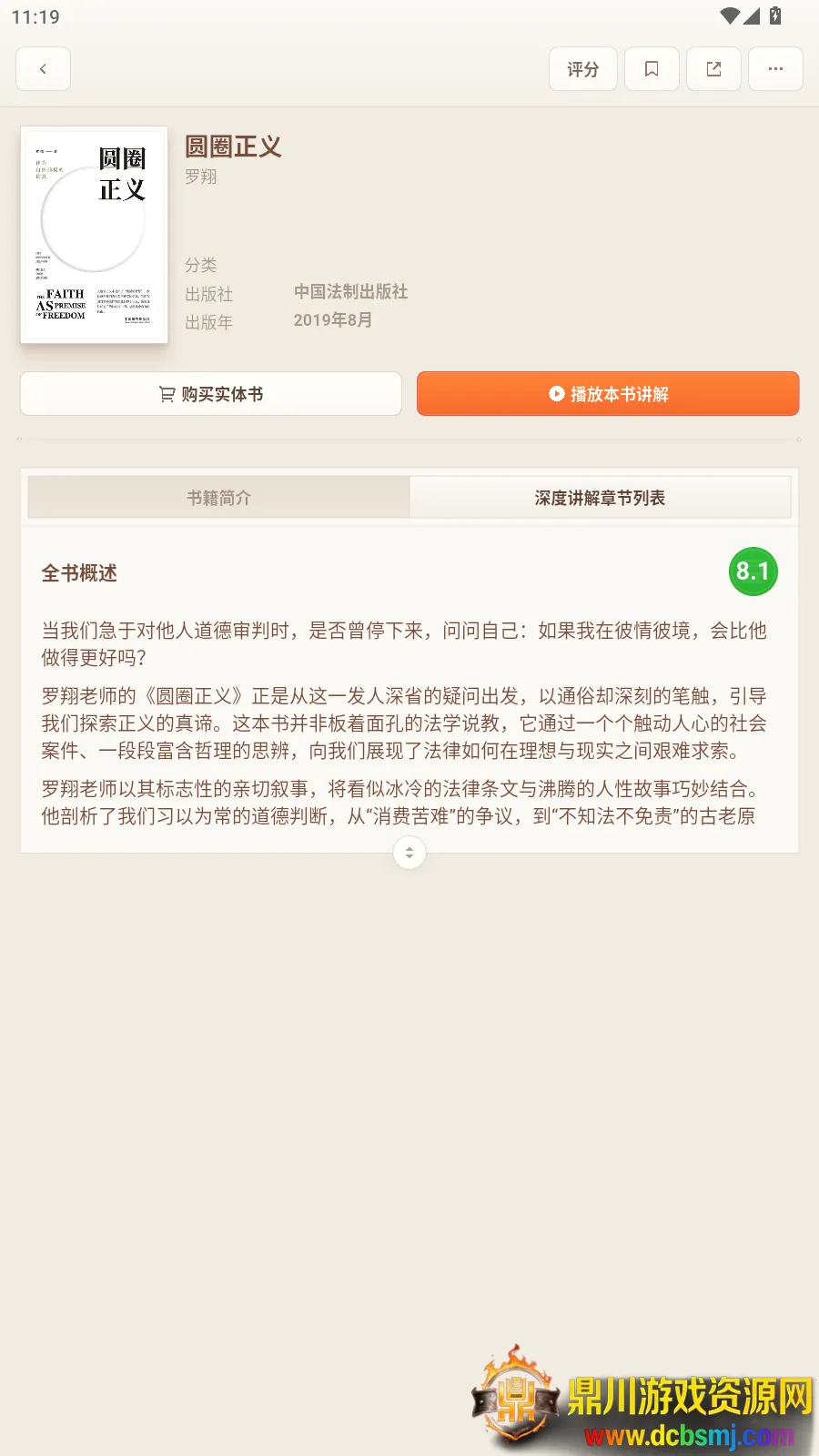Viewport: 819px width, 1456px height.
Task: Tap the back arrow at top left
Action: pyautogui.click(x=43, y=68)
